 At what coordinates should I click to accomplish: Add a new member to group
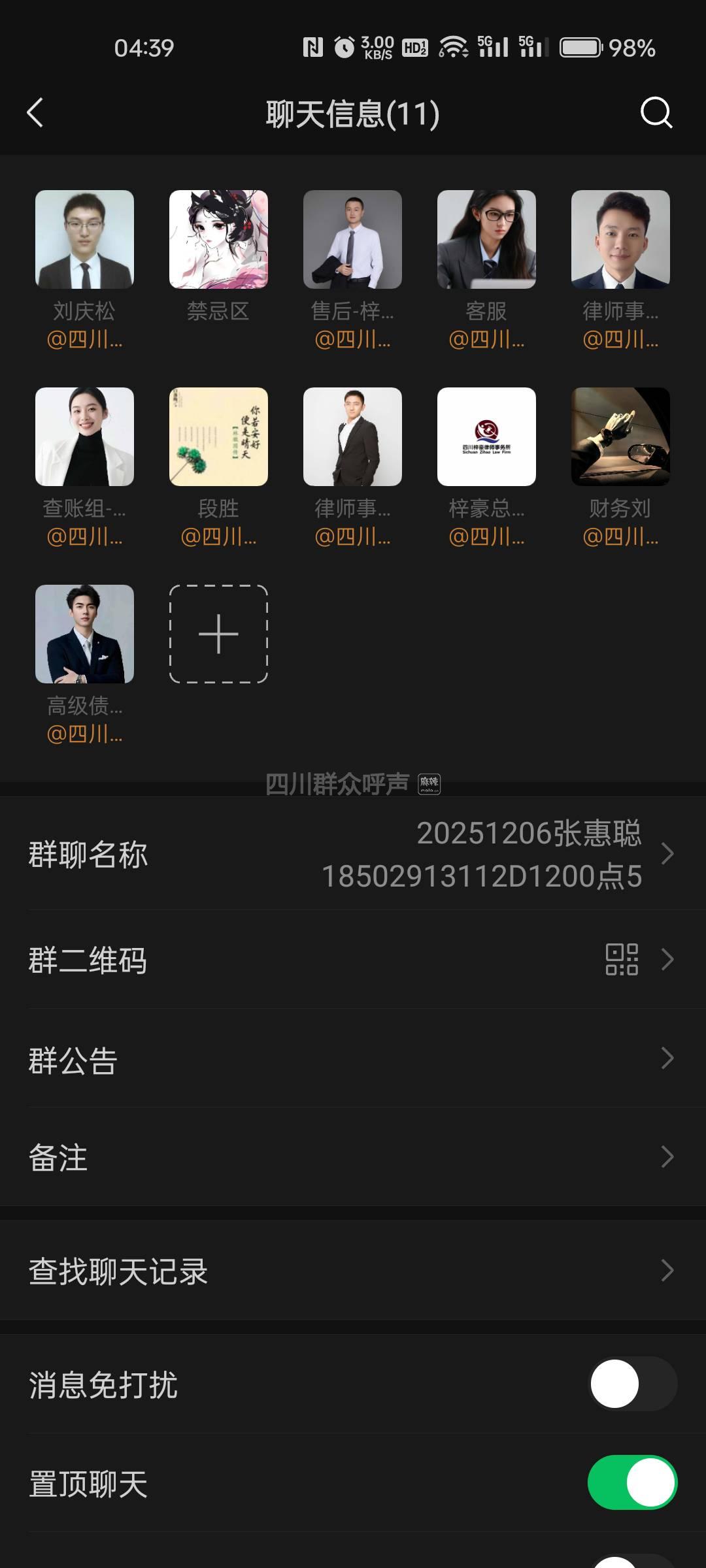218,634
